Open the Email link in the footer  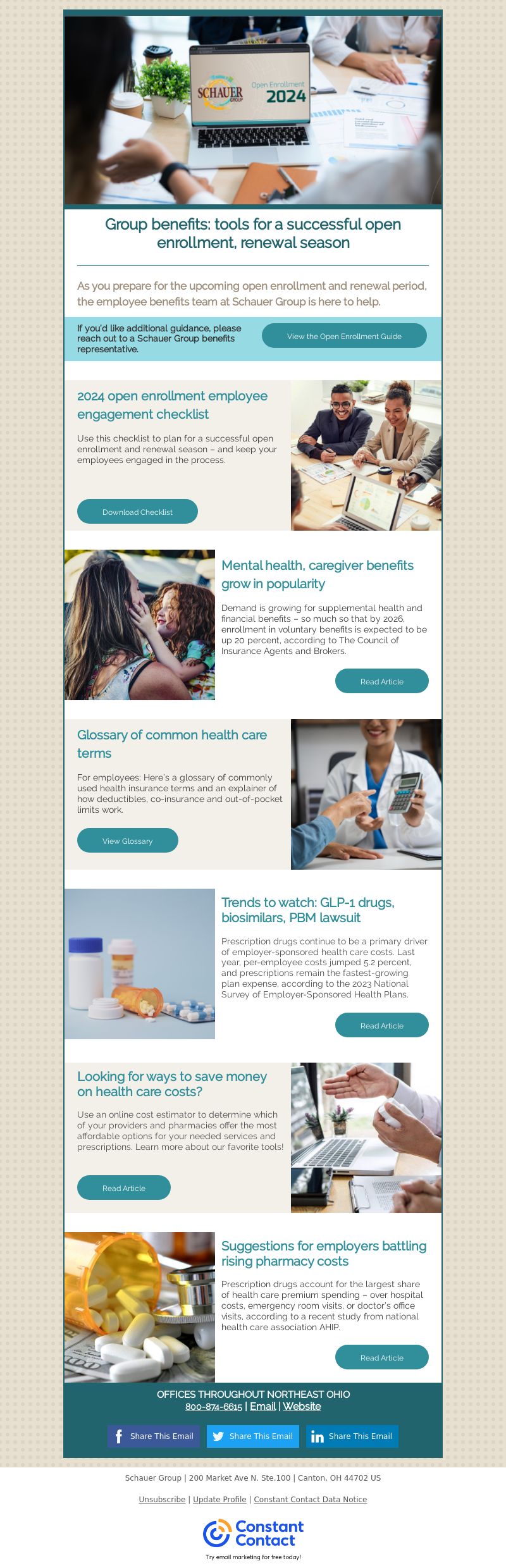pyautogui.click(x=262, y=1406)
